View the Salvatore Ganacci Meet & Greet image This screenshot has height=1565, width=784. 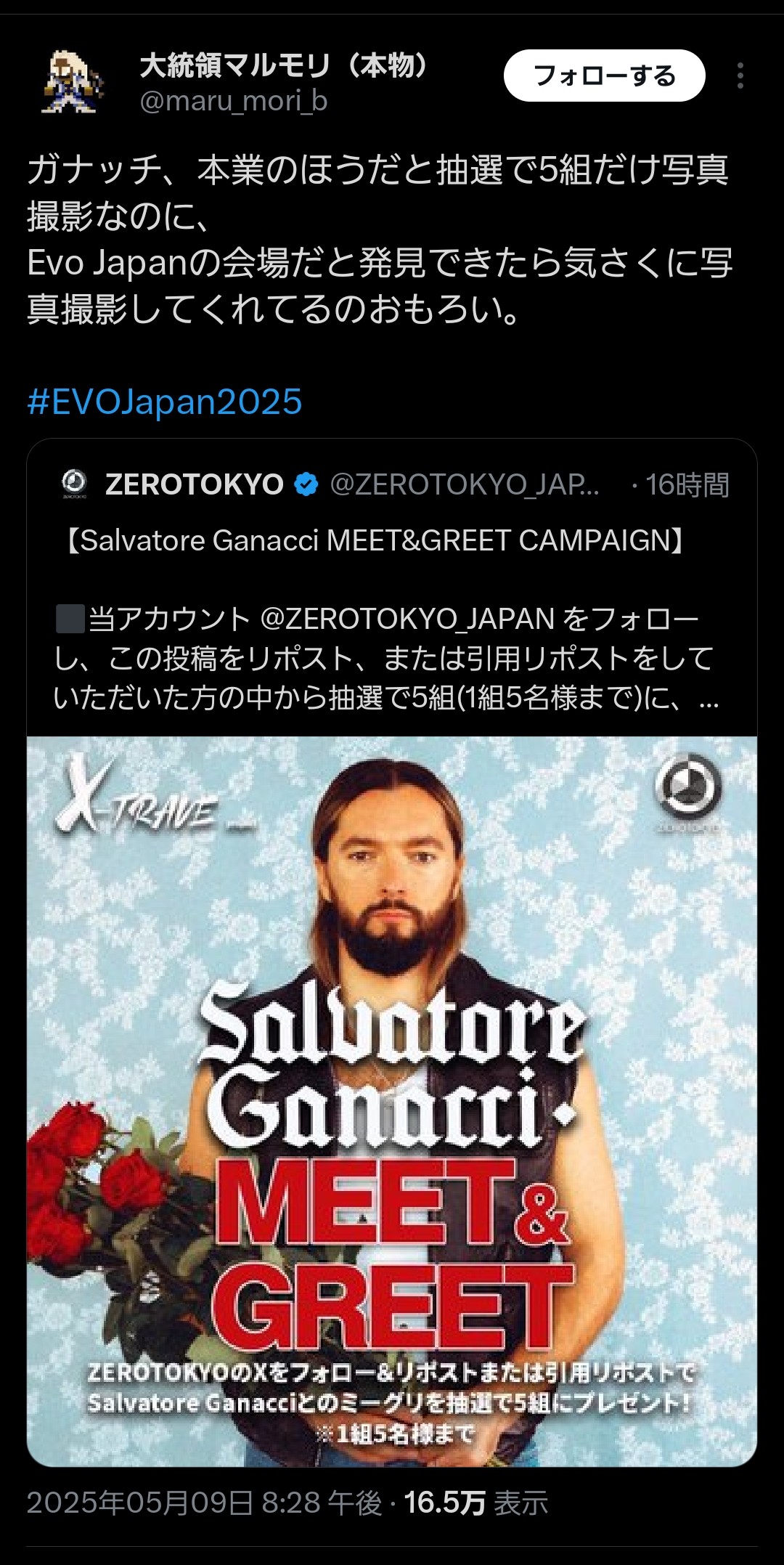pyautogui.click(x=392, y=1102)
